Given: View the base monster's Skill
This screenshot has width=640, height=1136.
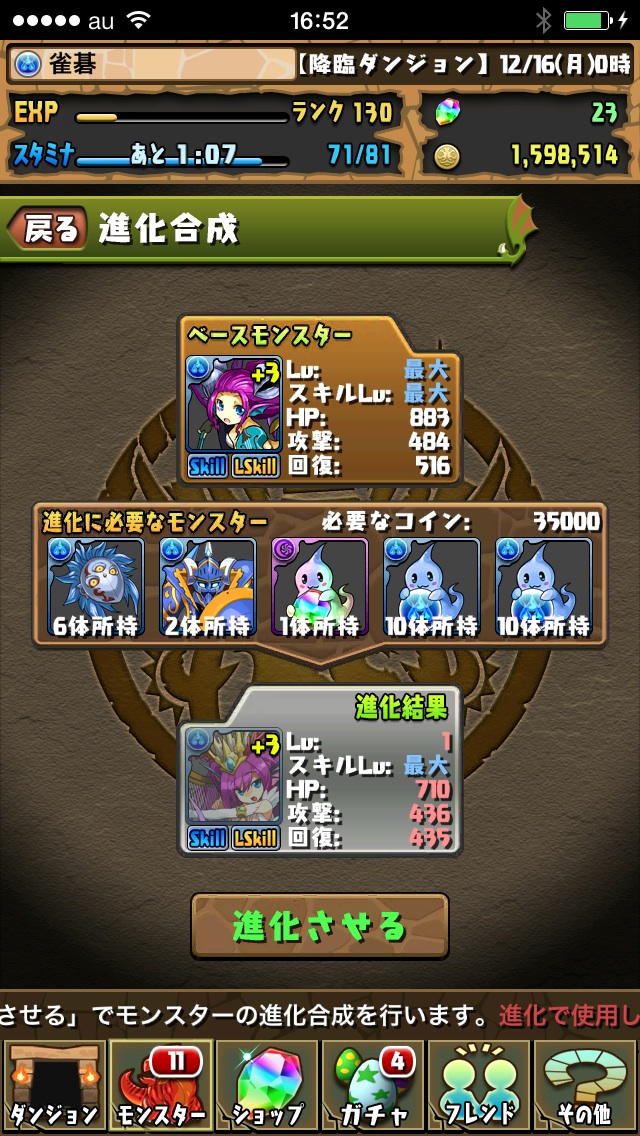Looking at the screenshot, I should point(208,466).
